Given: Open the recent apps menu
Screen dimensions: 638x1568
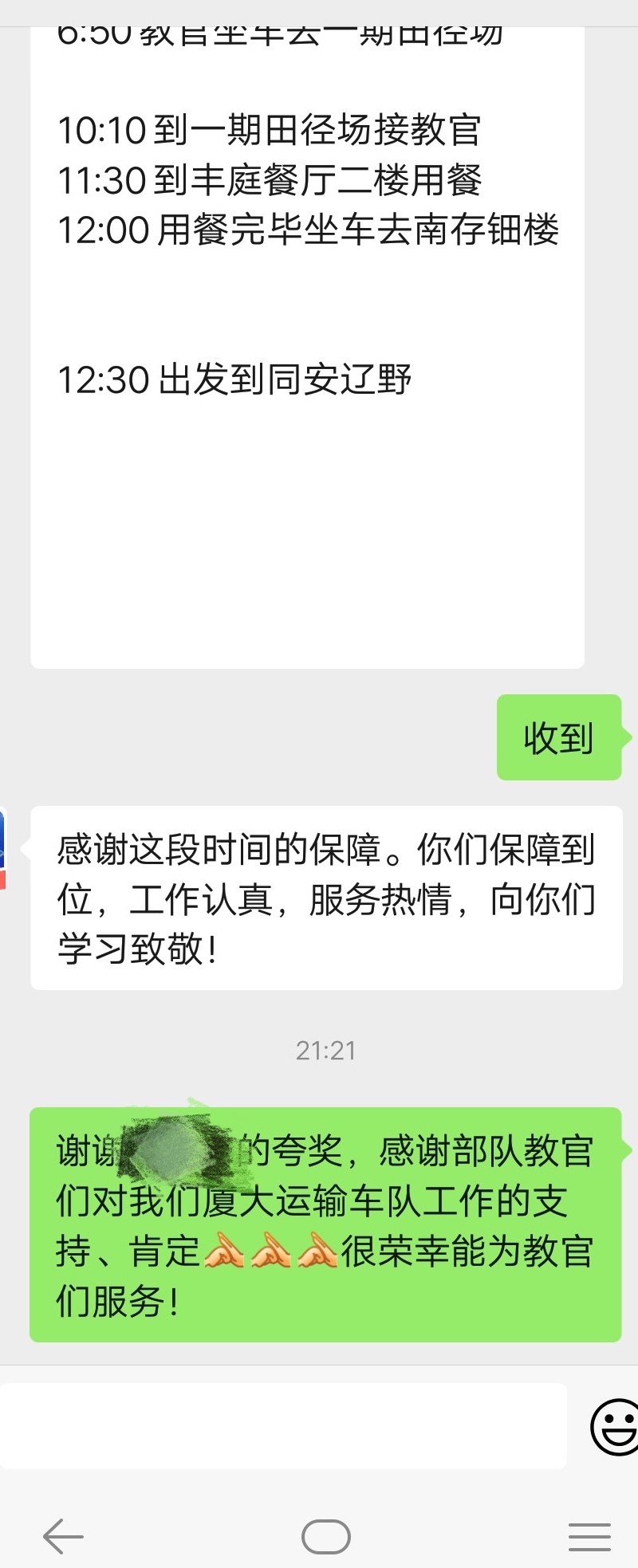Looking at the screenshot, I should 589,1536.
